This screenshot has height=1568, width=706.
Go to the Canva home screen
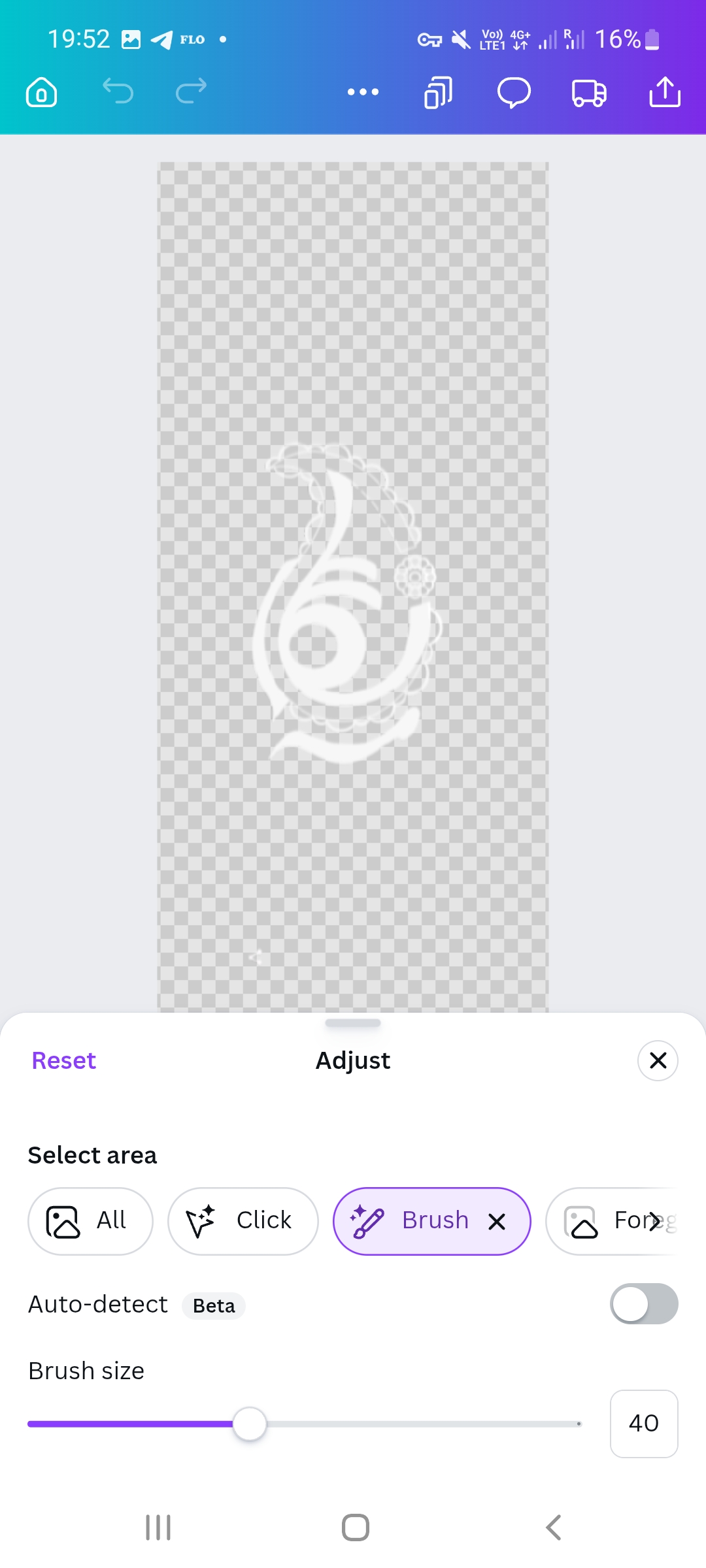tap(41, 92)
